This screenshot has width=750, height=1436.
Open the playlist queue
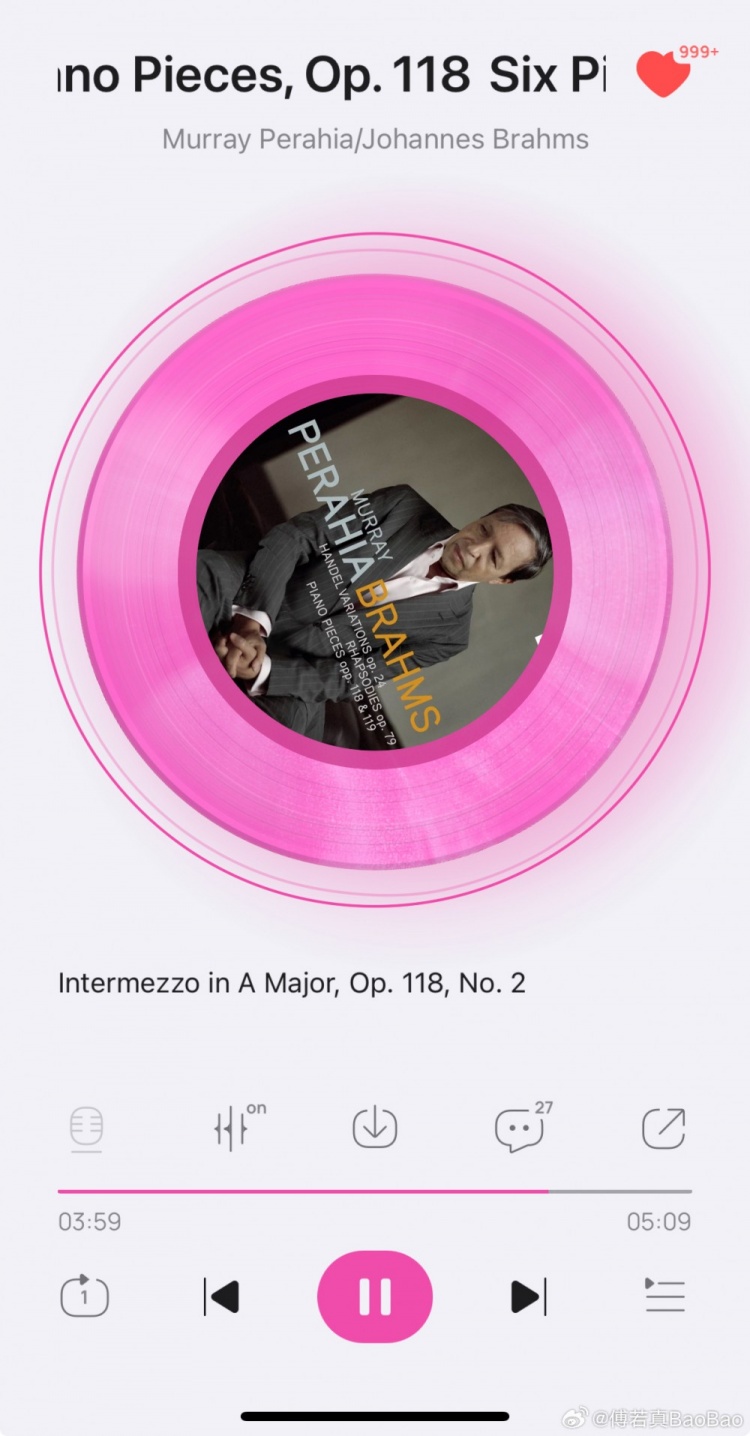(664, 1296)
